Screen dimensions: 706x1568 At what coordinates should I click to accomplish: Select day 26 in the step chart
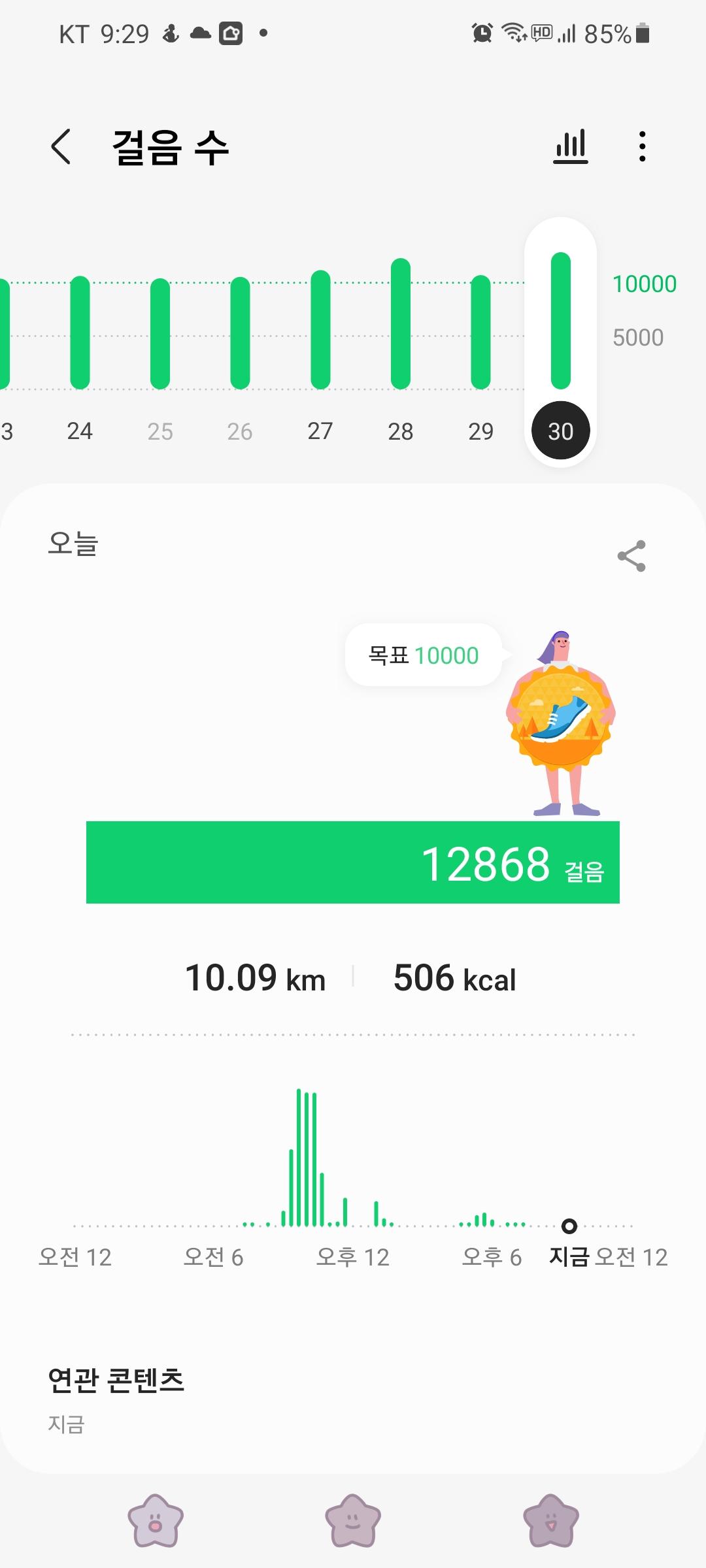(x=240, y=333)
